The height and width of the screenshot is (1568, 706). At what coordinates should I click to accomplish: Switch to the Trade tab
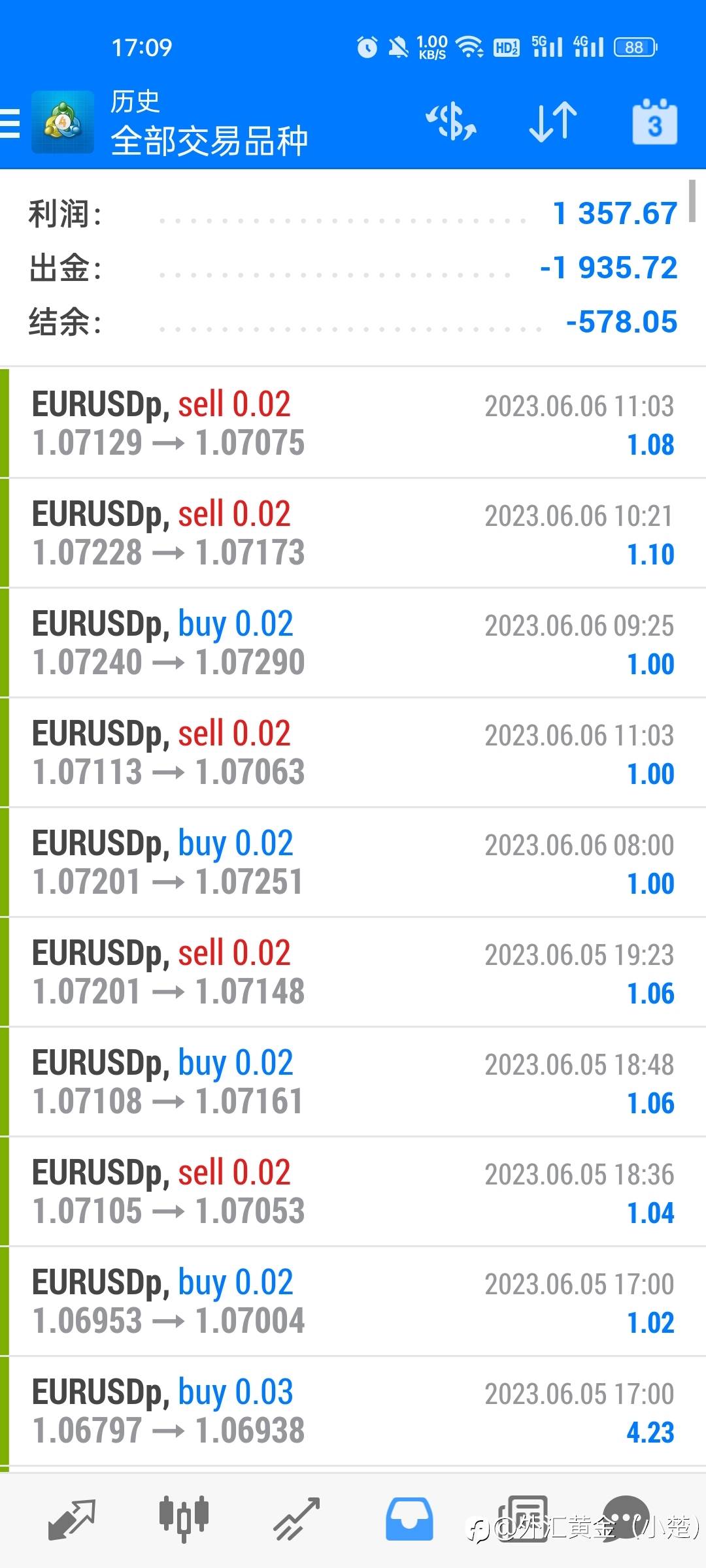(296, 1518)
